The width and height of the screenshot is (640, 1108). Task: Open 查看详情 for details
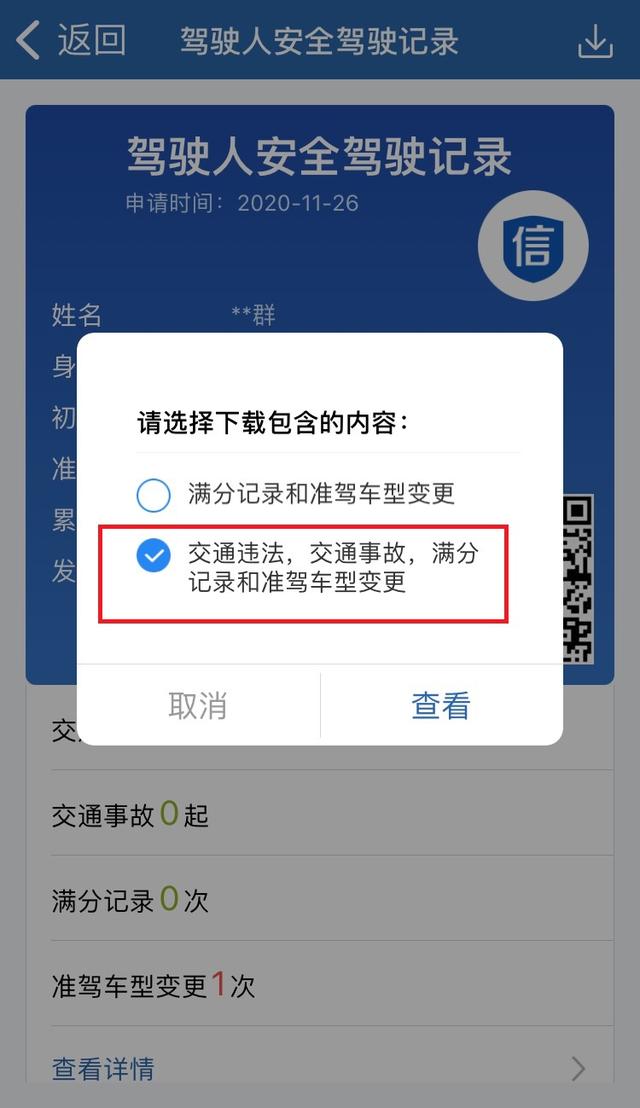coord(103,1069)
